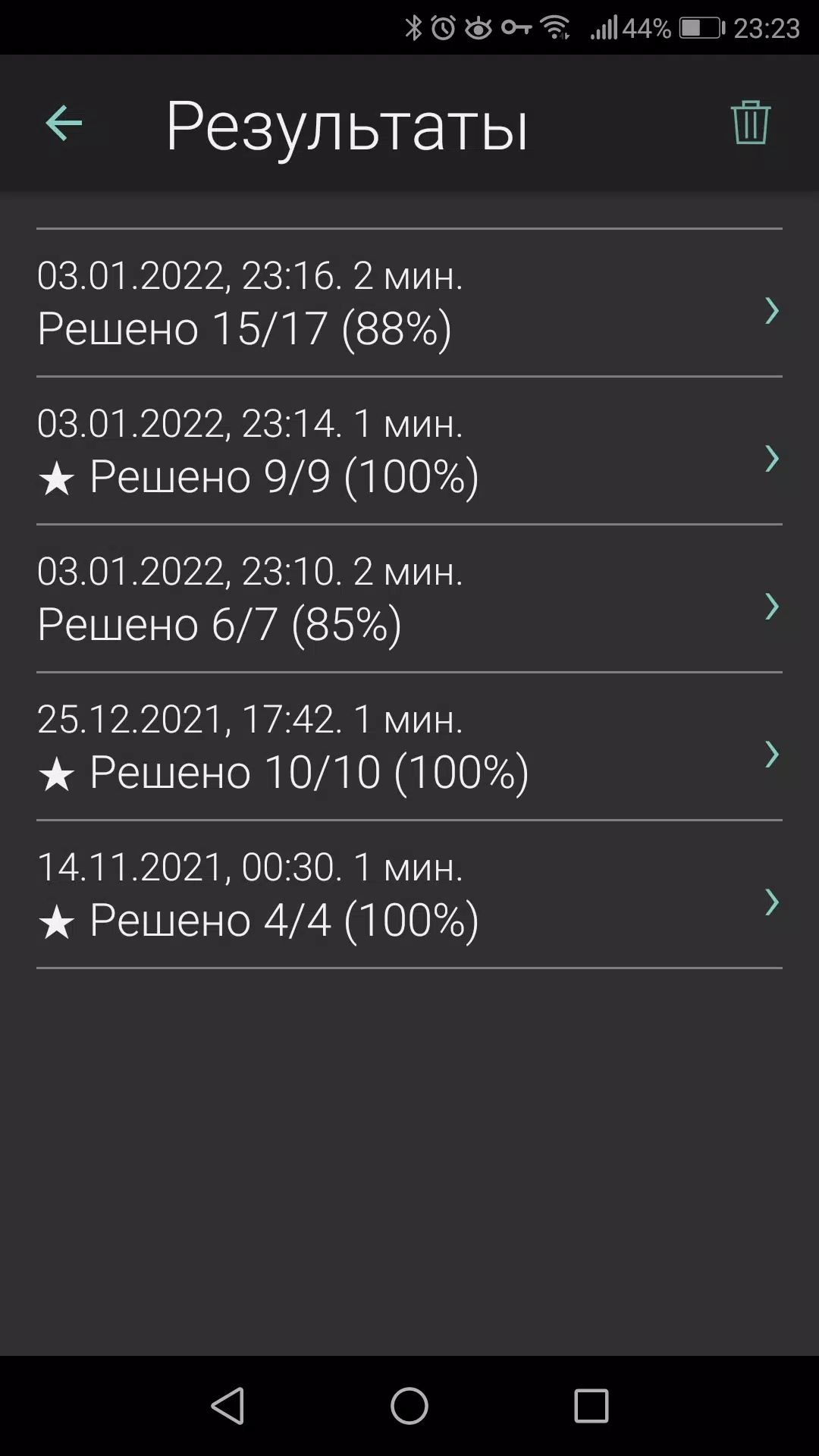Open the result dated 25.12.2021

pos(409,746)
